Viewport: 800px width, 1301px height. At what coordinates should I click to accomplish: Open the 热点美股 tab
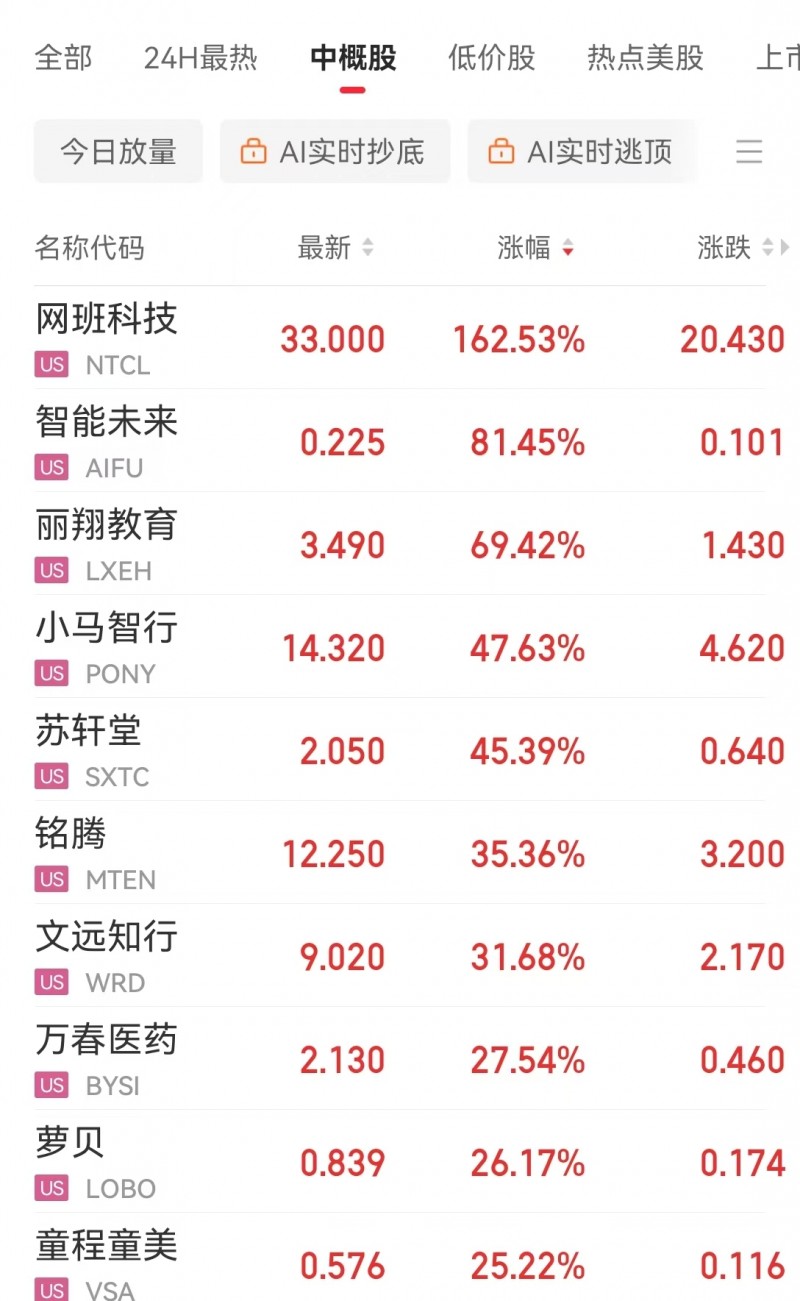(x=645, y=58)
